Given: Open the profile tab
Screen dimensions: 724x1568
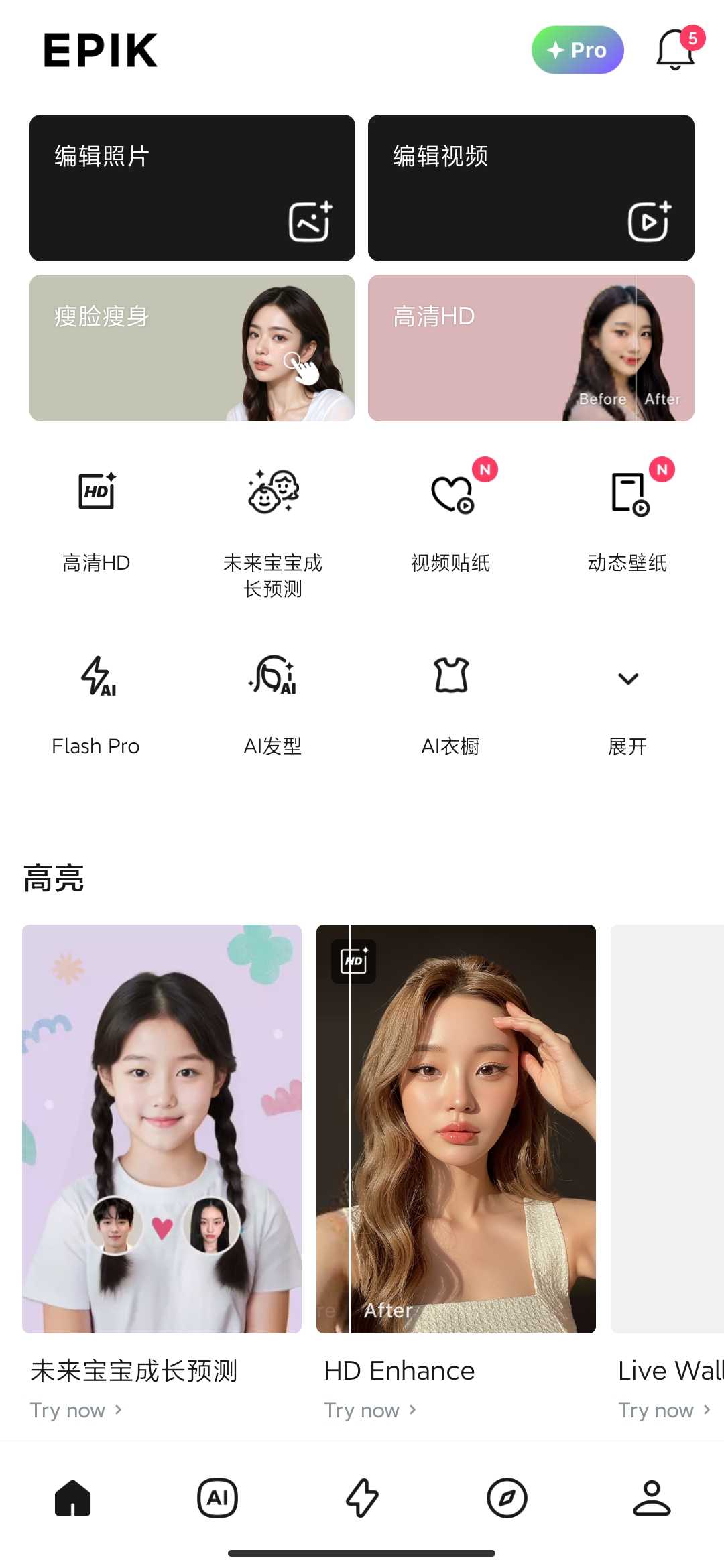Looking at the screenshot, I should coord(652,1498).
